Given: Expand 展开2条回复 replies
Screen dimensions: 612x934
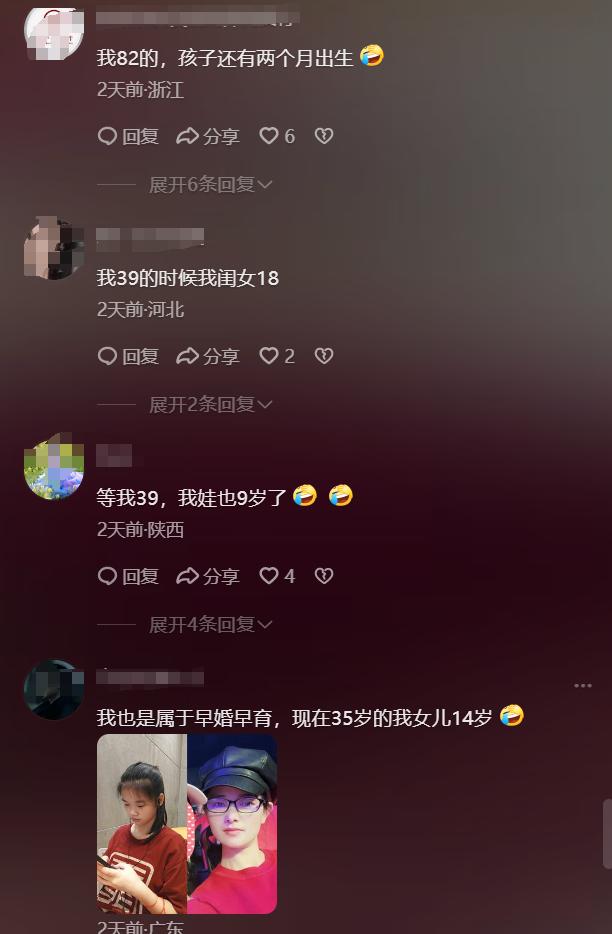Looking at the screenshot, I should (x=210, y=404).
